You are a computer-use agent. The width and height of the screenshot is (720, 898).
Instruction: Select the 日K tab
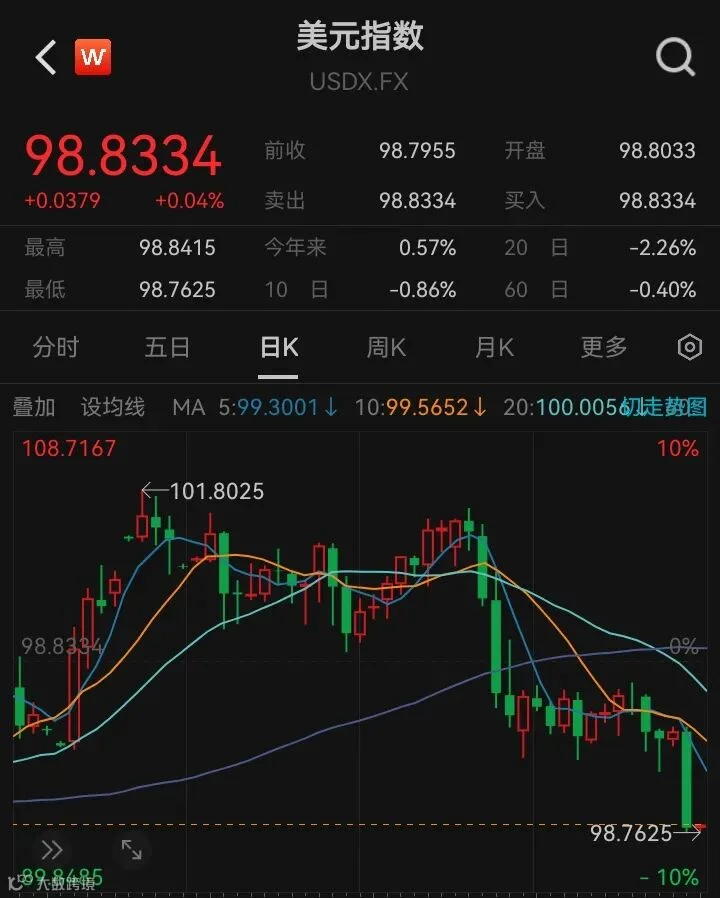(278, 347)
